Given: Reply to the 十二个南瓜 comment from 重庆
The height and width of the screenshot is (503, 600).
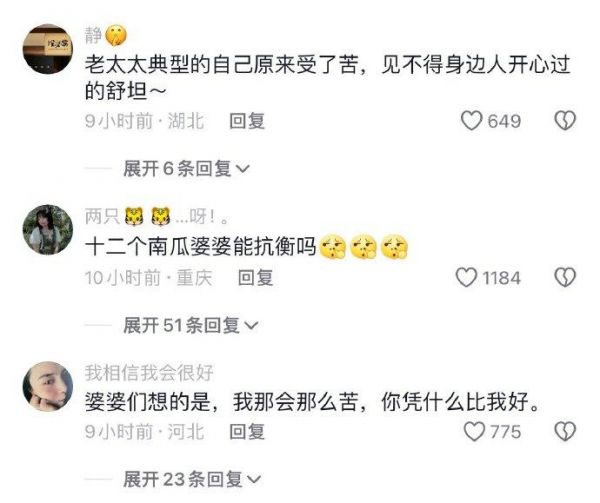Looking at the screenshot, I should tap(255, 278).
